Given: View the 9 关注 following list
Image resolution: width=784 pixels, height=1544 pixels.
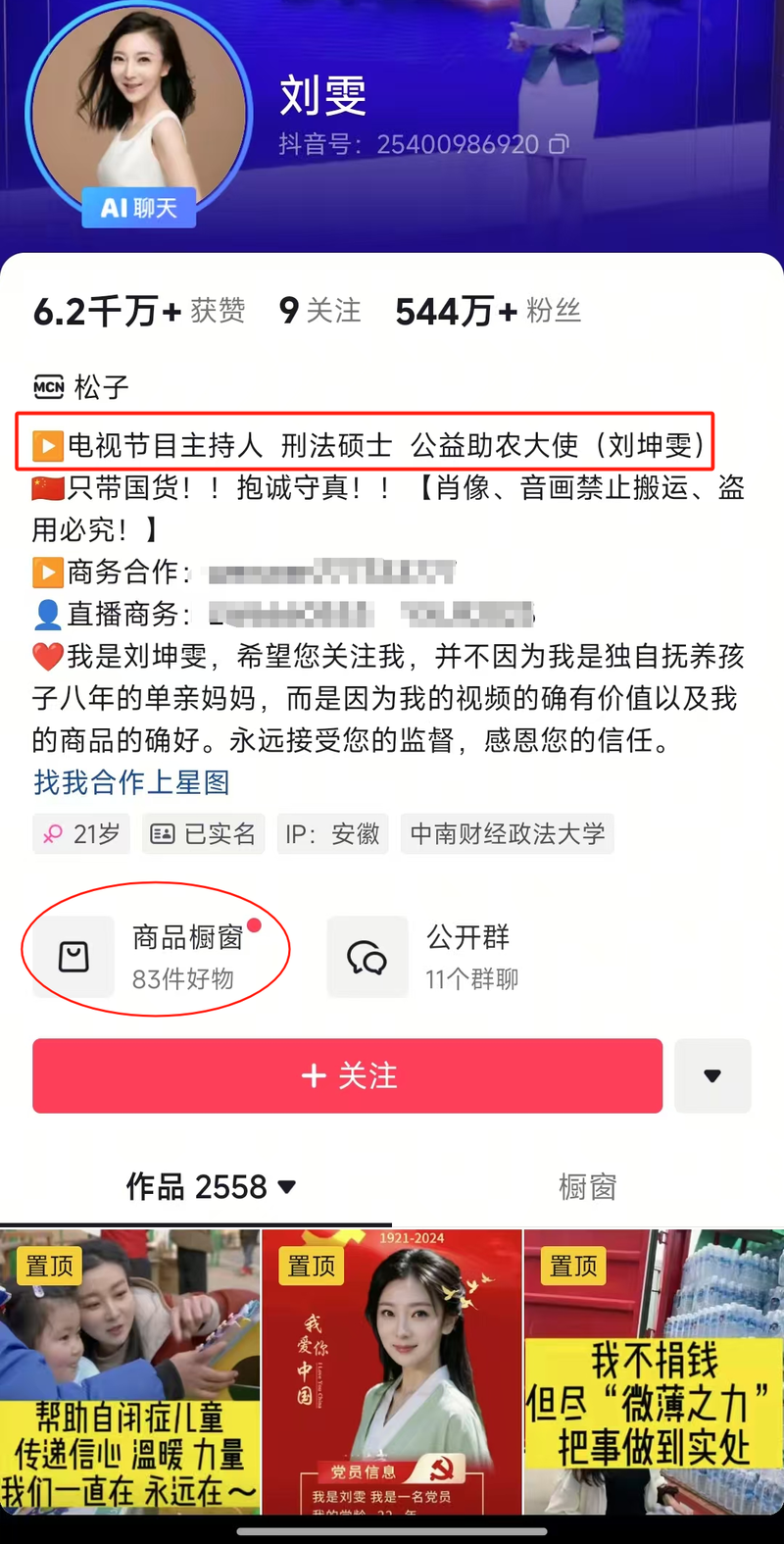Looking at the screenshot, I should [319, 312].
